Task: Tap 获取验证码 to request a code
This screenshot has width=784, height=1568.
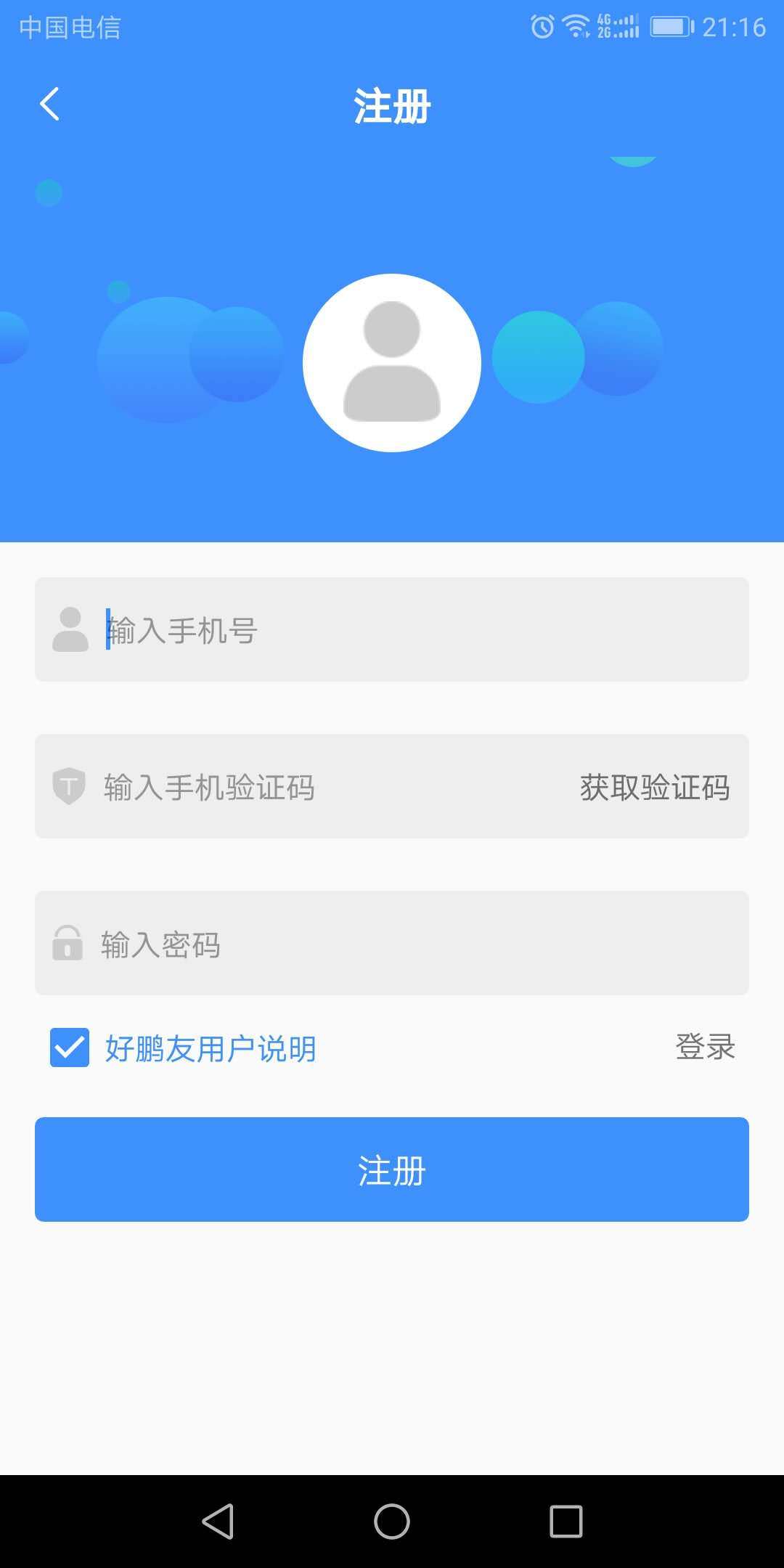Action: click(x=654, y=787)
